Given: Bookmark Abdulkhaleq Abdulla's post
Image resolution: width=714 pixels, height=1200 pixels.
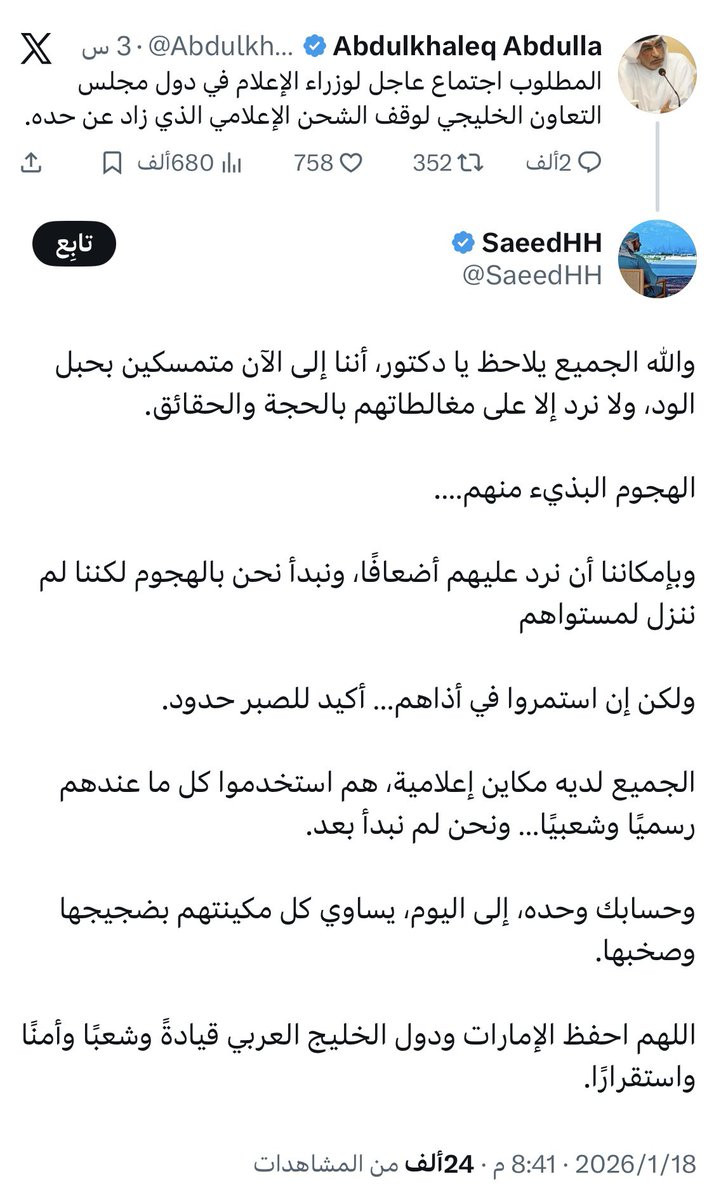Looking at the screenshot, I should point(114,163).
